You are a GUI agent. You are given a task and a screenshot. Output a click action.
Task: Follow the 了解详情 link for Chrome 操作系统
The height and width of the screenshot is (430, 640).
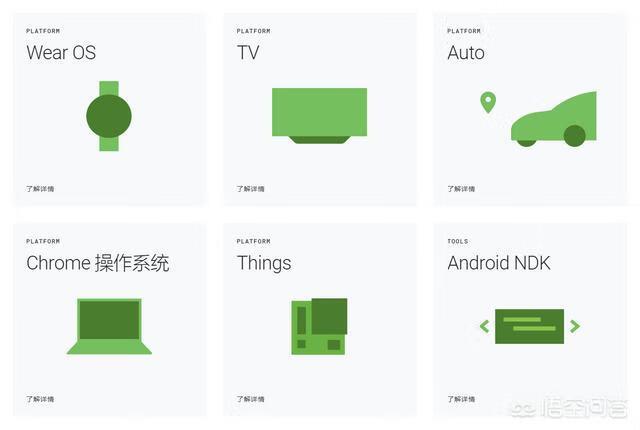(x=40, y=399)
